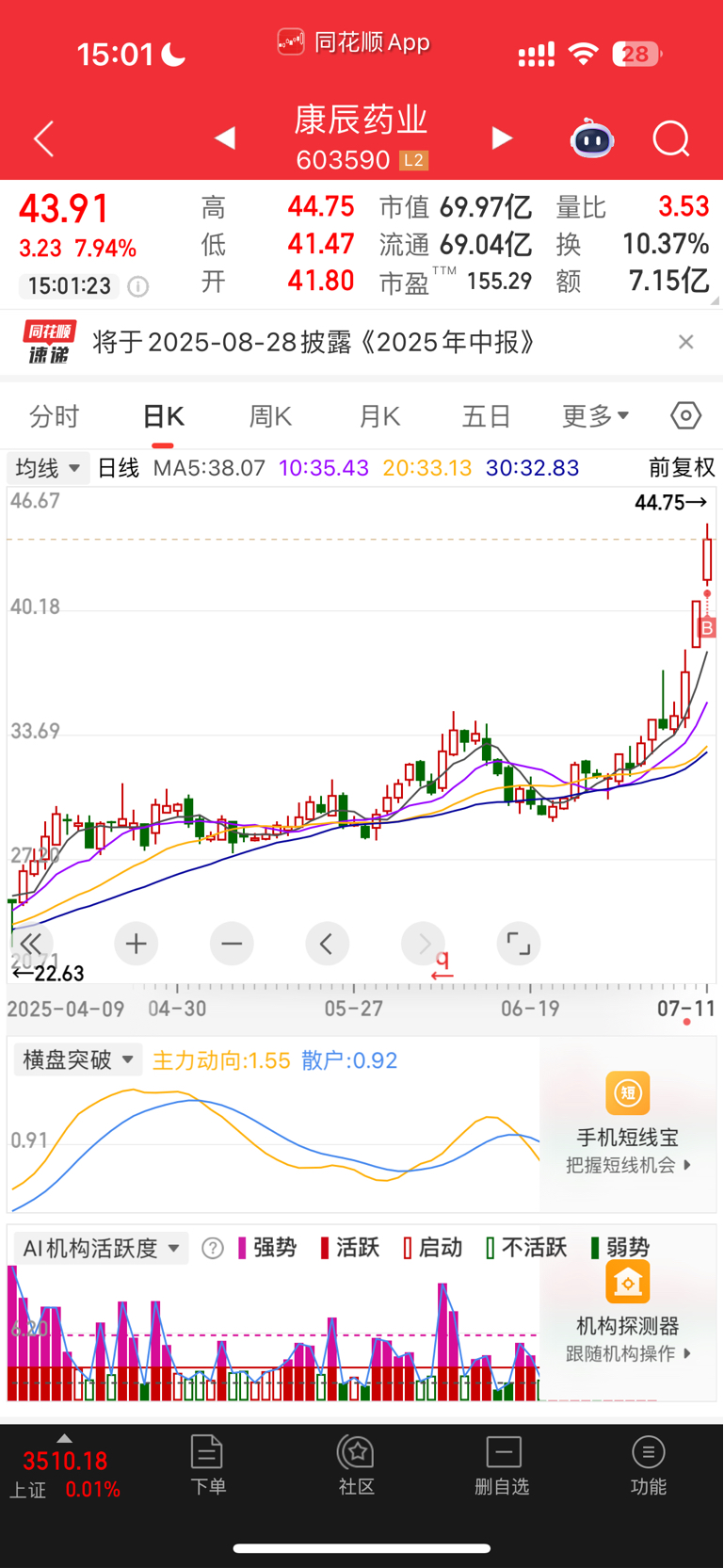
Task: Expand the 更多 chart options
Action: pos(595,416)
